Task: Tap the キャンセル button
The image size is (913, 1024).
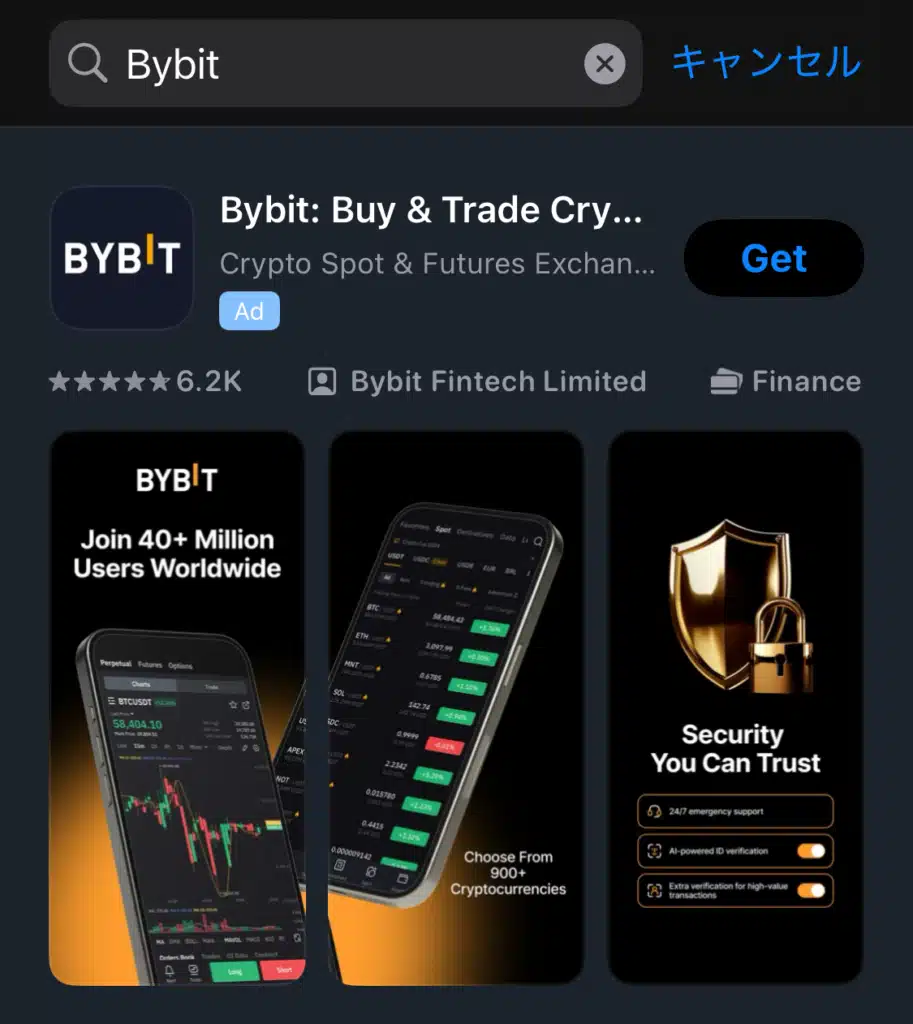Action: coord(765,62)
